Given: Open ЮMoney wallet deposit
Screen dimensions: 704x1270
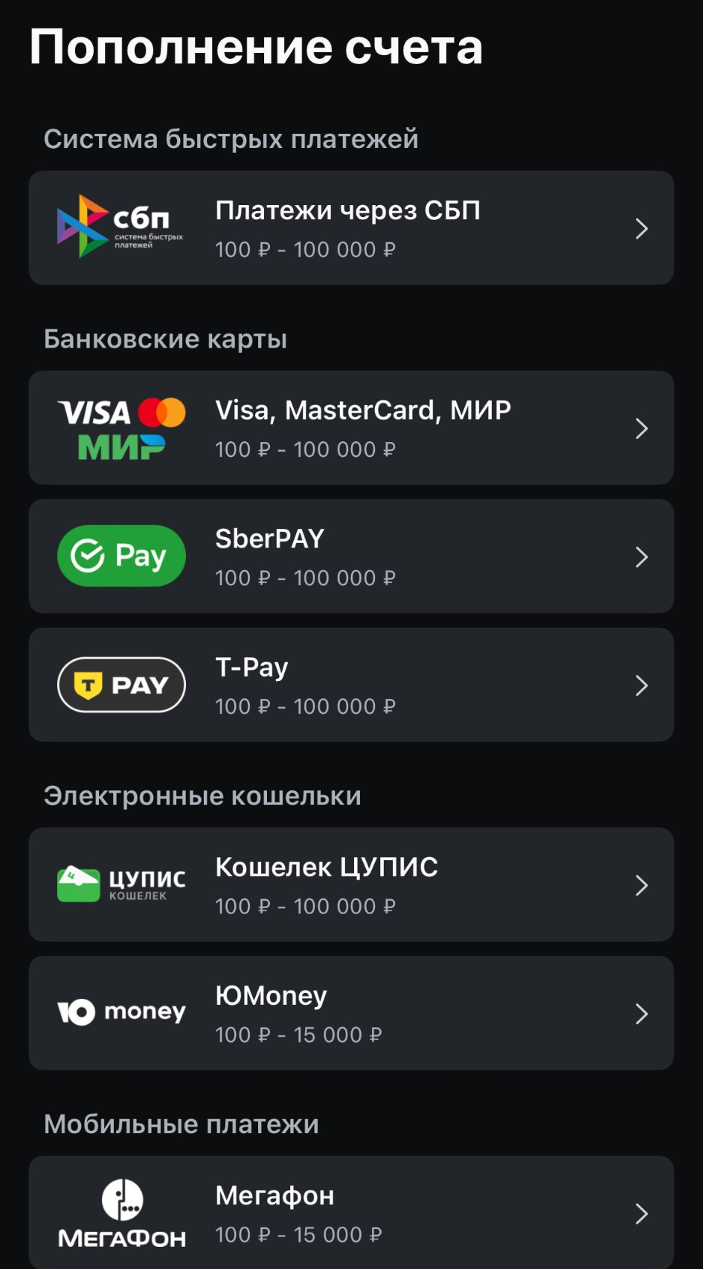Looking at the screenshot, I should click(350, 1013).
